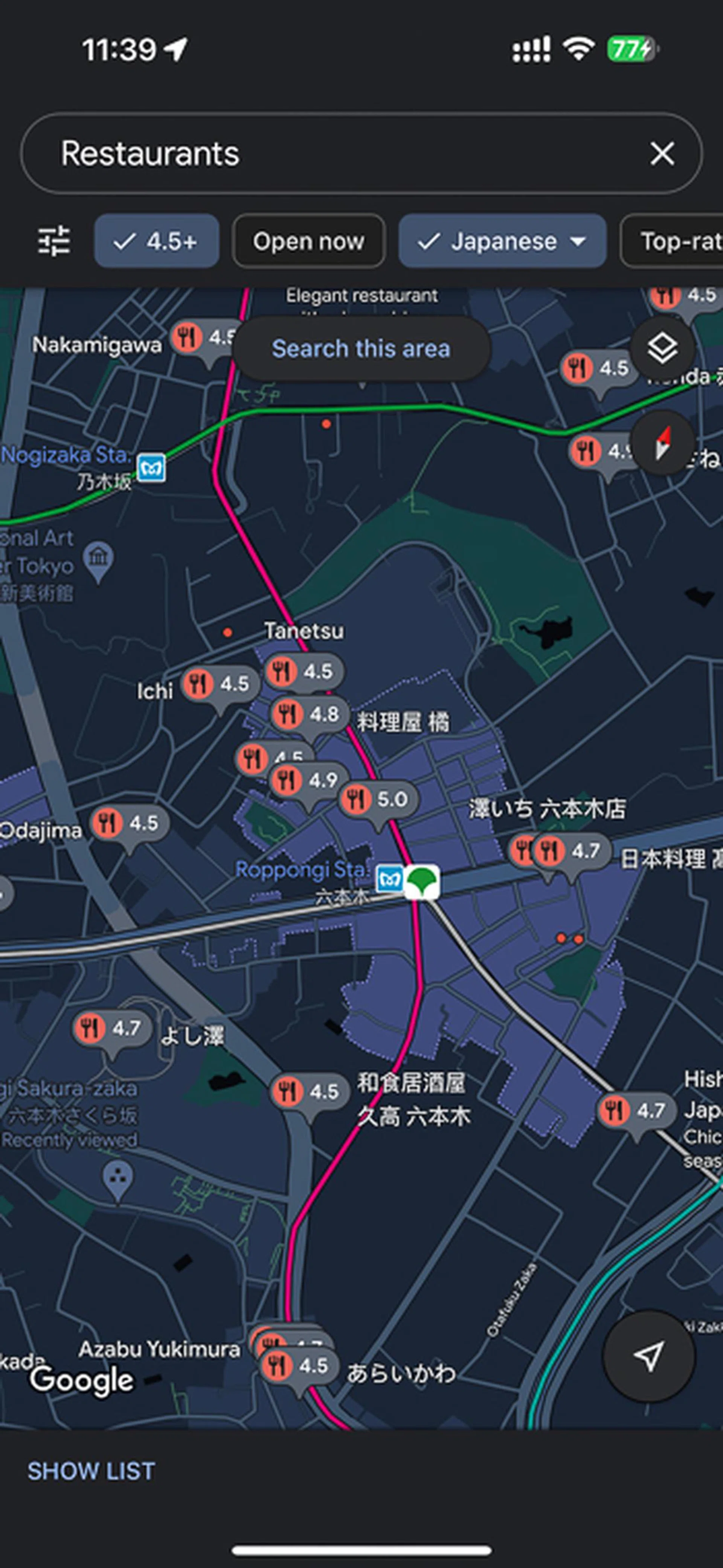Open the 5.0 rated restaurant pin

[x=378, y=799]
